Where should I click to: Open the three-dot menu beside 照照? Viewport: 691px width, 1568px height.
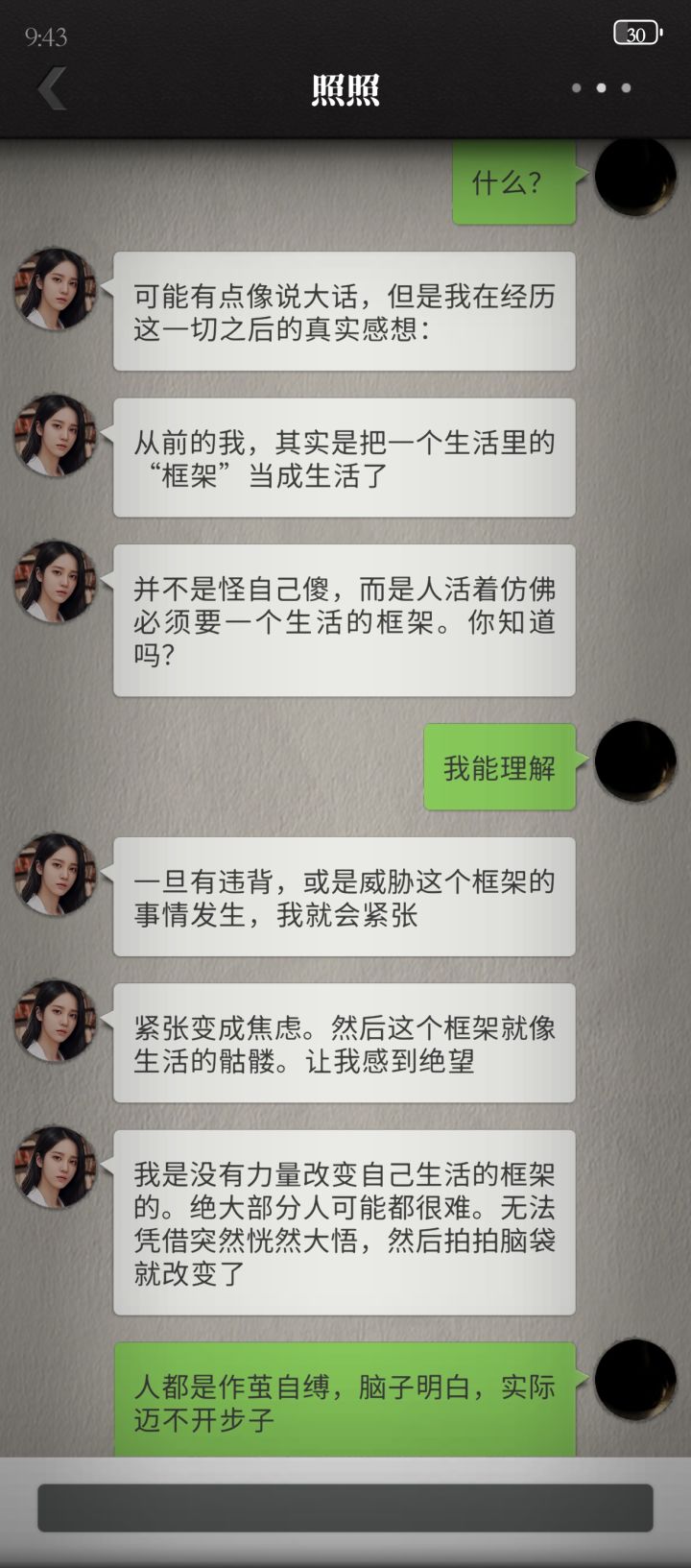point(601,87)
